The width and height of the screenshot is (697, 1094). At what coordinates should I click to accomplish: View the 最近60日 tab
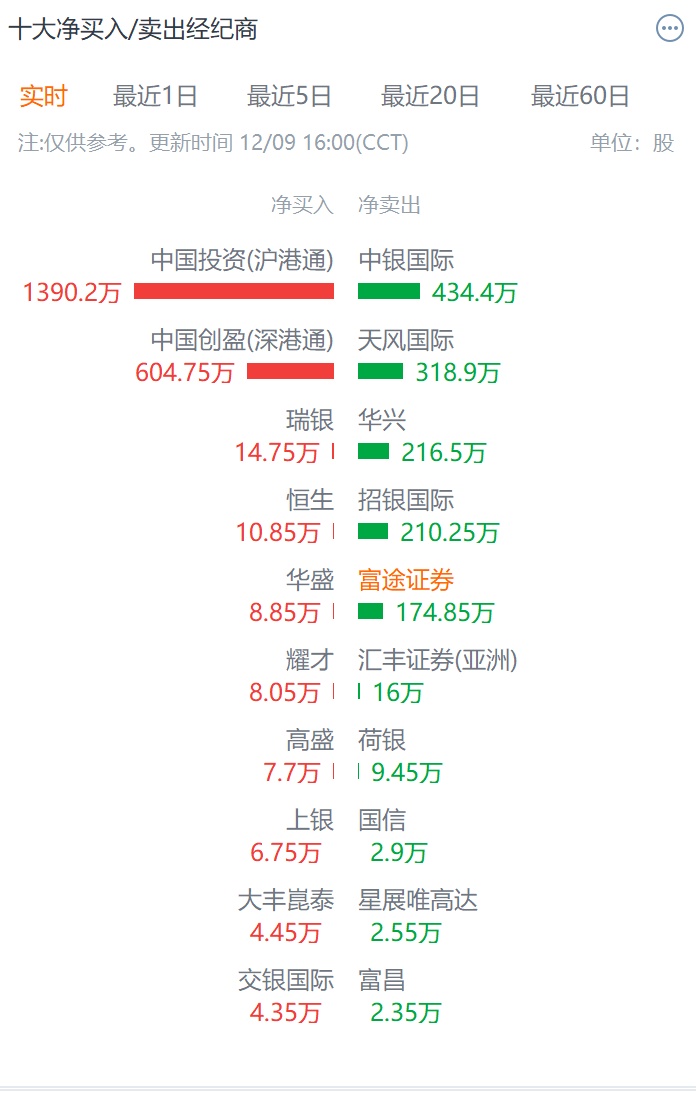click(x=580, y=96)
